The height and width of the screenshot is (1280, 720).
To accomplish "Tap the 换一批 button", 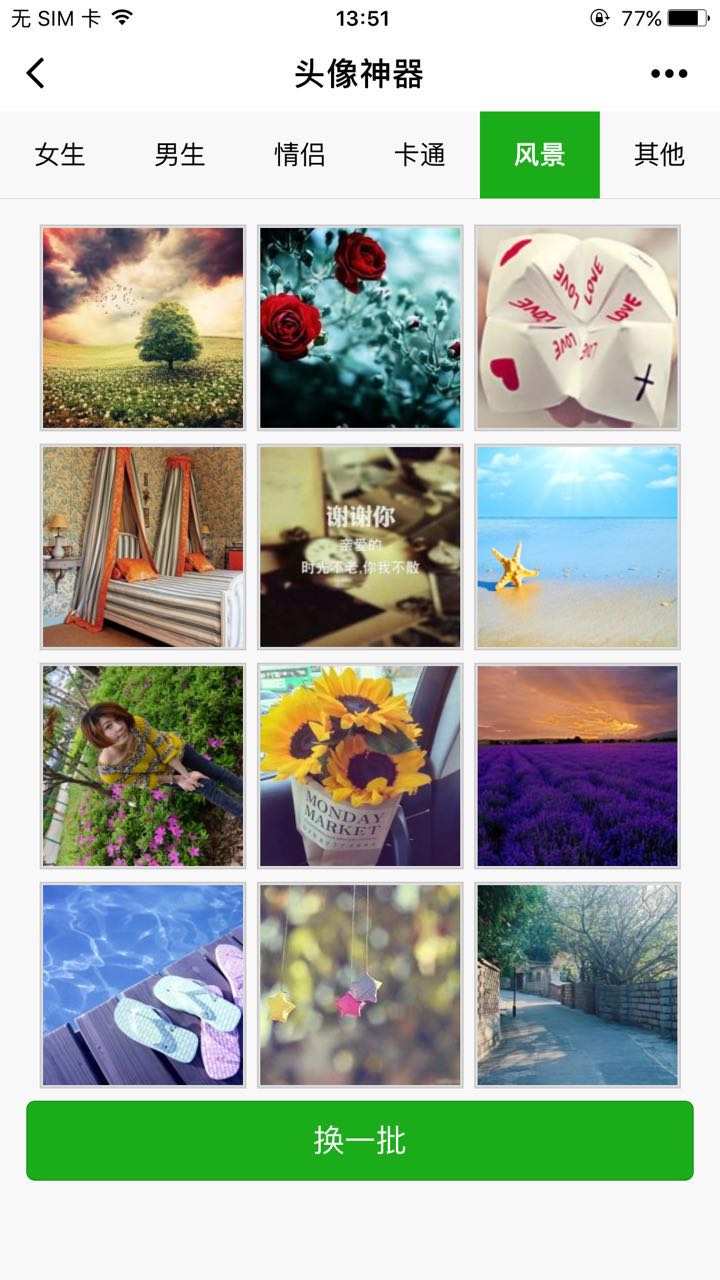I will click(360, 1140).
